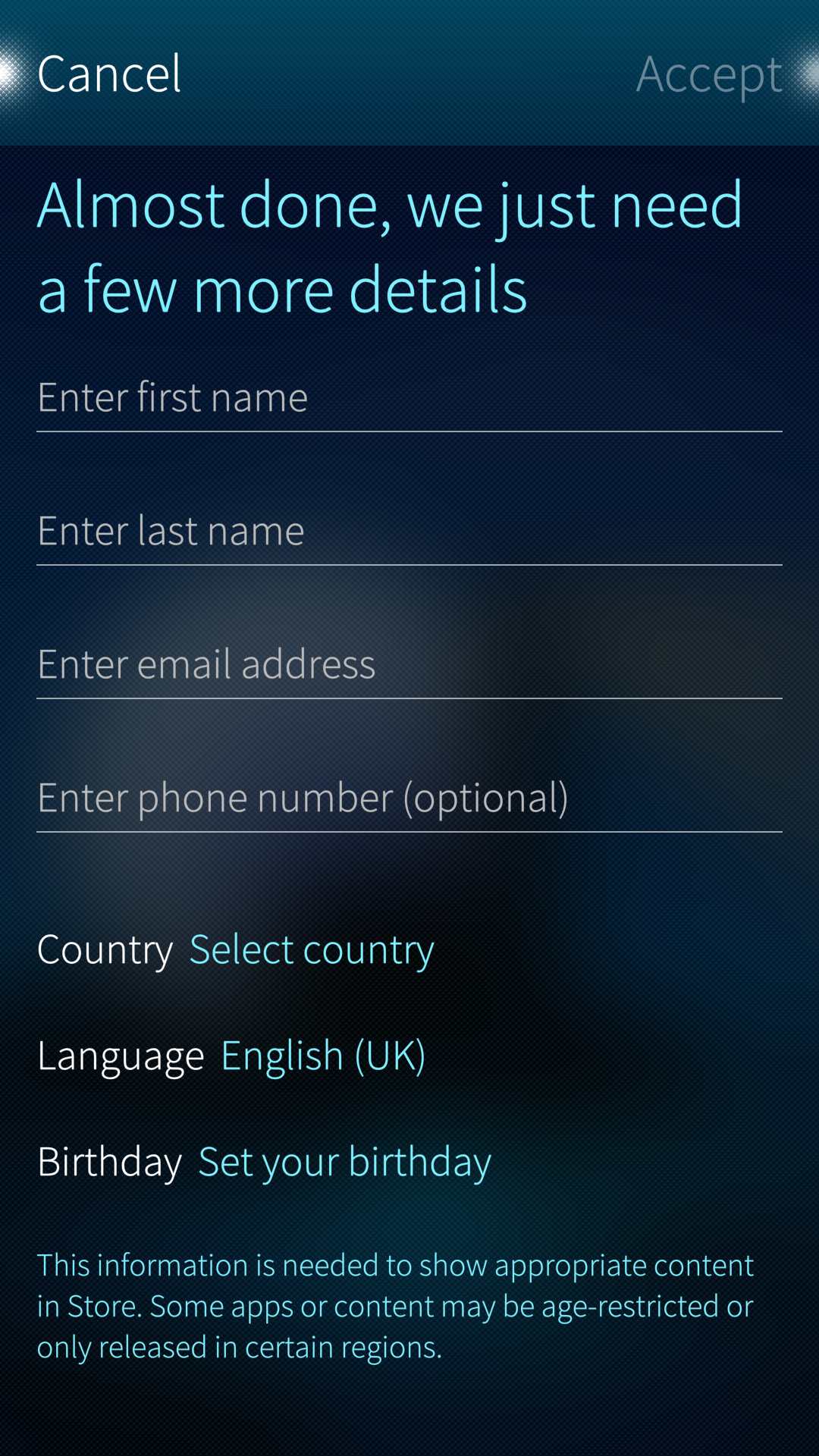This screenshot has width=819, height=1456.
Task: Open the Select country picker
Action: pos(311,949)
